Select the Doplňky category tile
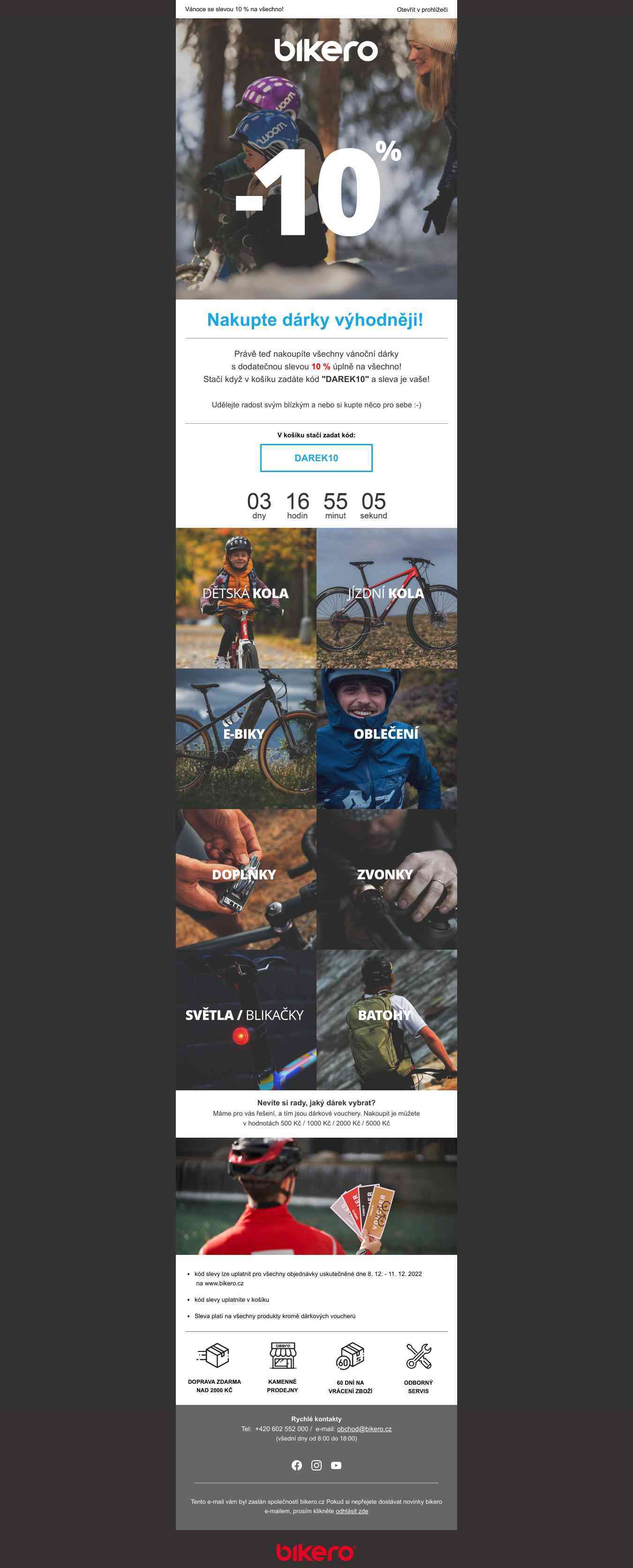This screenshot has width=633, height=1568. pyautogui.click(x=246, y=879)
